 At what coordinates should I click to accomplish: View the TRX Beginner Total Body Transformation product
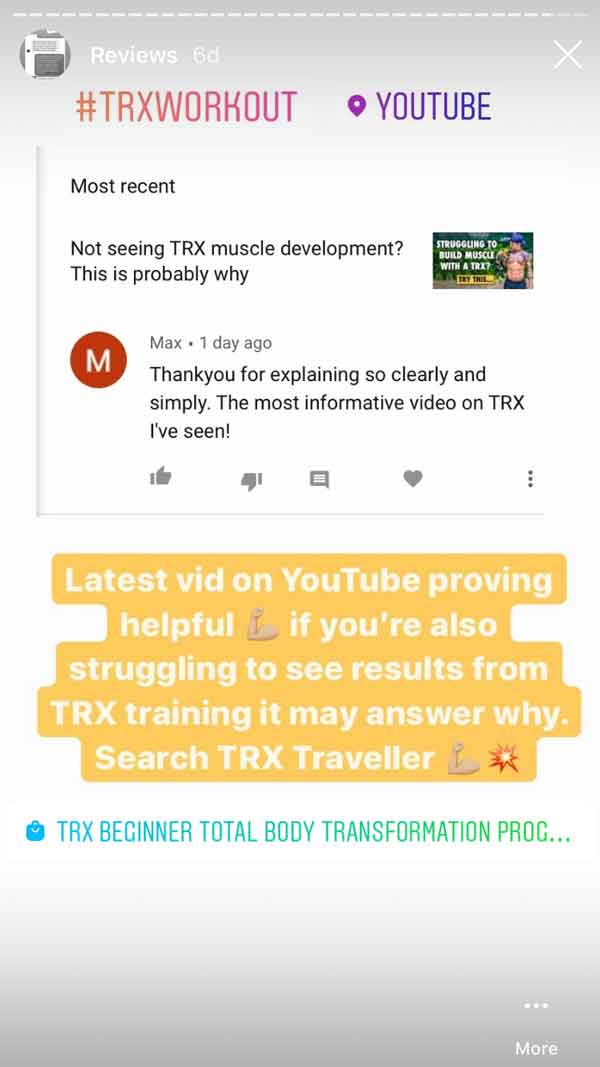[299, 832]
